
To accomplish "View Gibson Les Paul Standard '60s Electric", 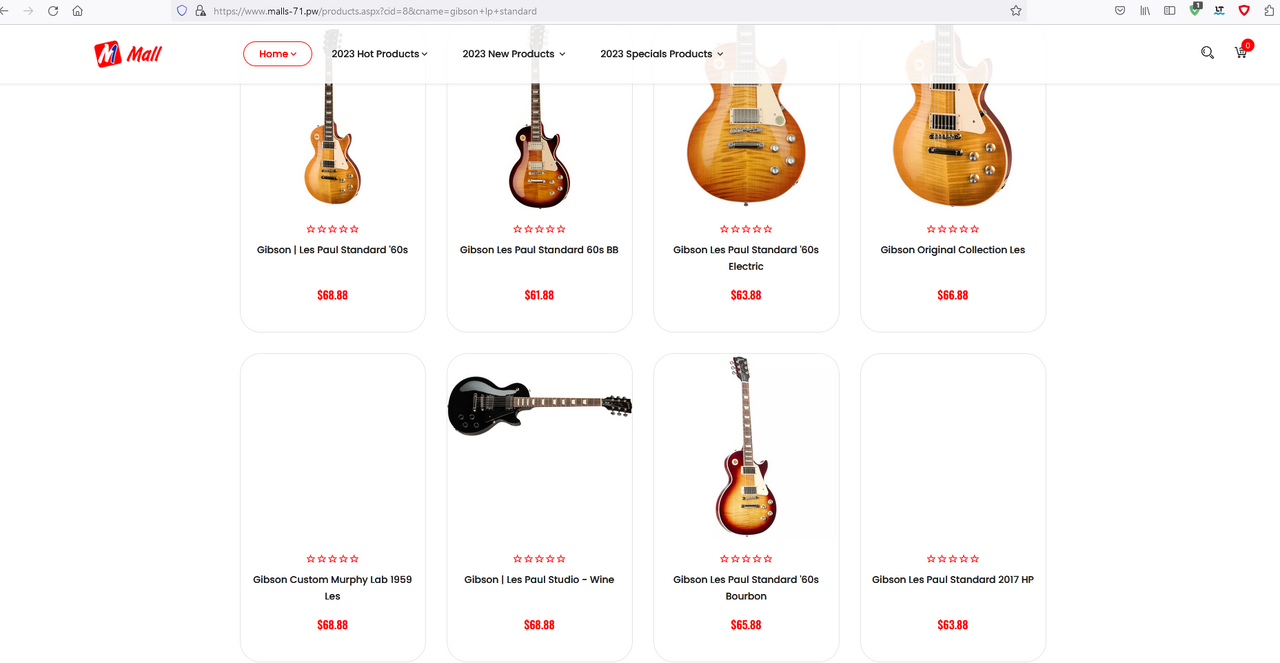I will pos(746,257).
